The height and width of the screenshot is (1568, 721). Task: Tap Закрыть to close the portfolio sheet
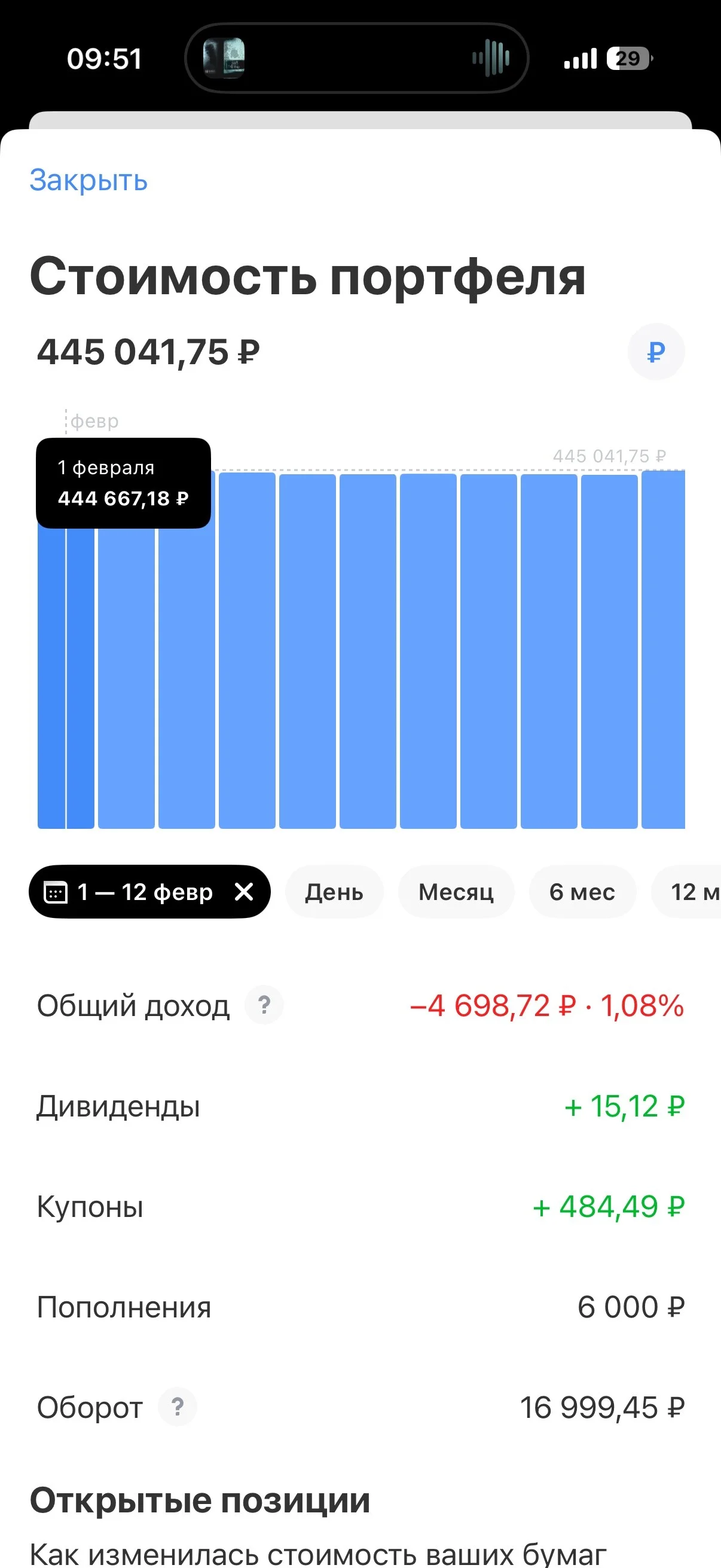[x=89, y=180]
